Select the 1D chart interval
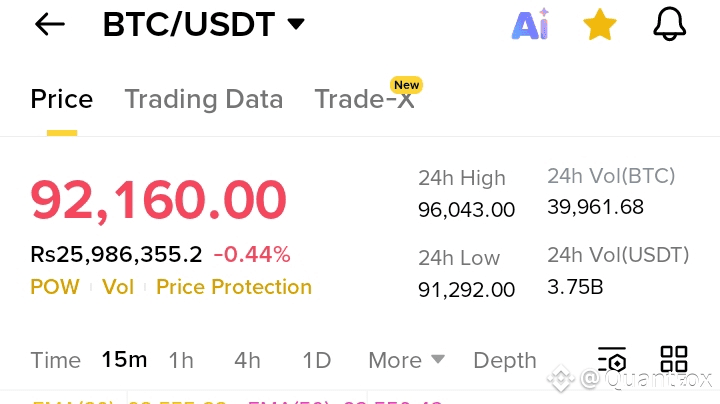Screen dimensions: 720x404 [x=317, y=360]
